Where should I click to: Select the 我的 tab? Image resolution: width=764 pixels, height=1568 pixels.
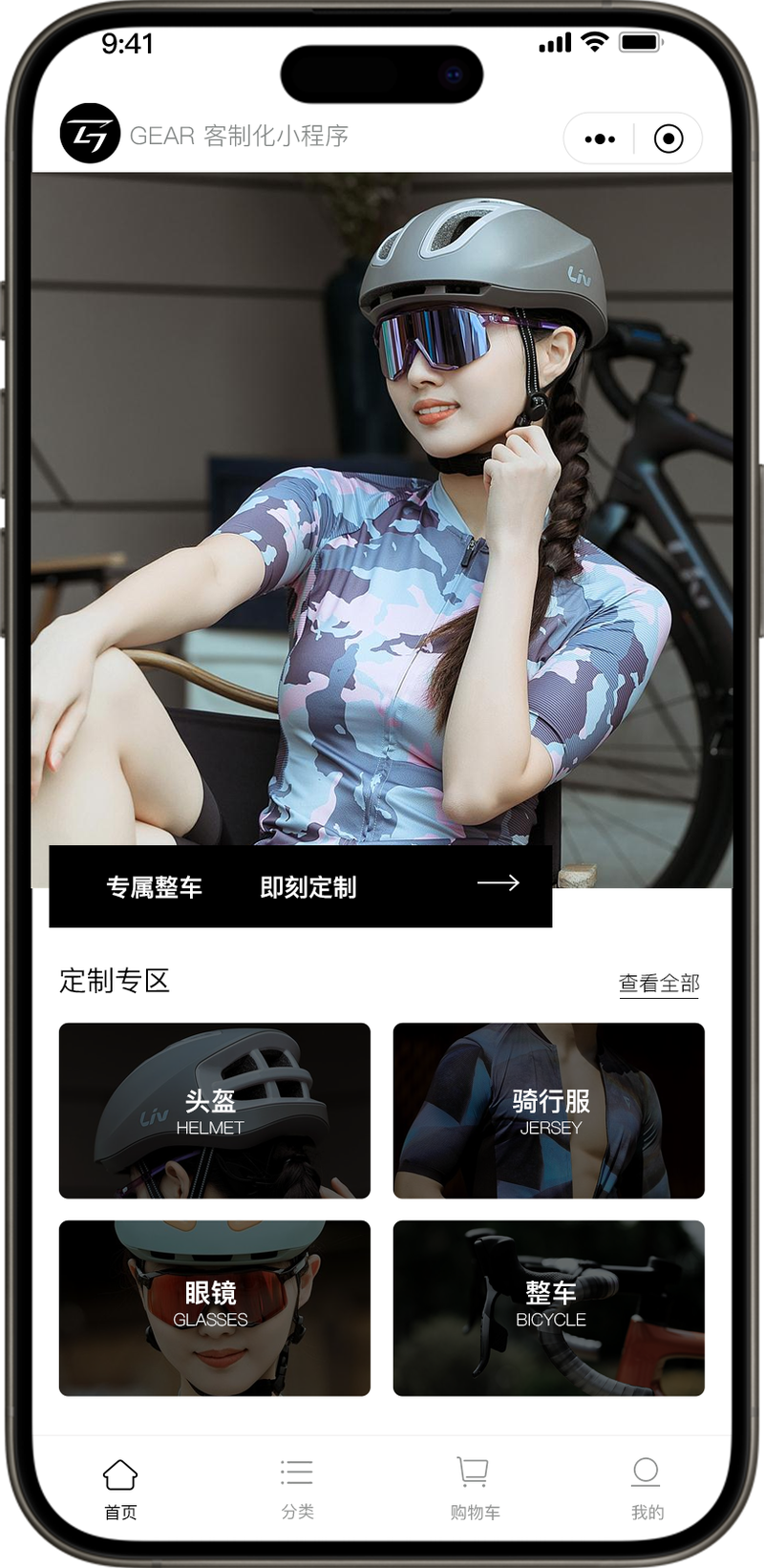tap(647, 1488)
